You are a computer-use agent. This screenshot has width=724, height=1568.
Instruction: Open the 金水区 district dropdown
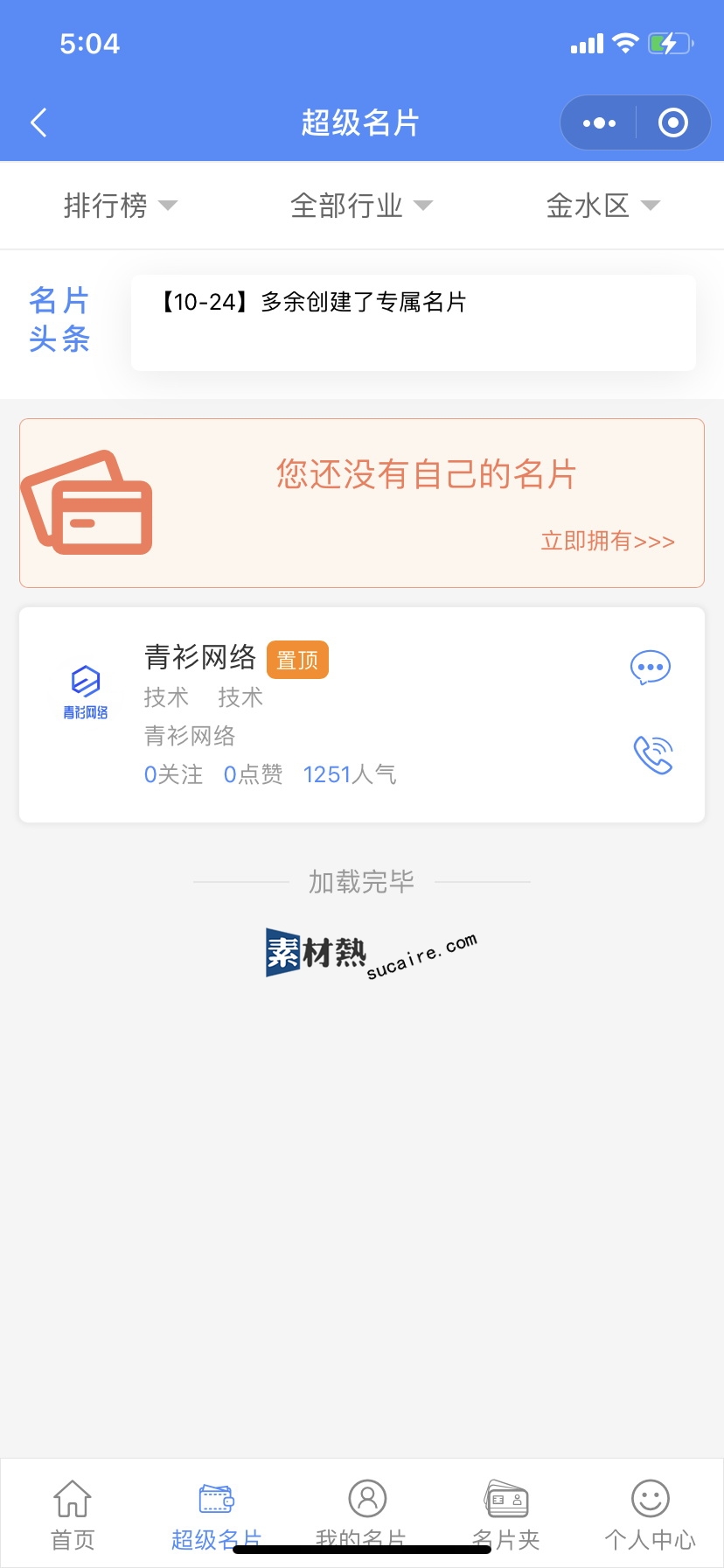click(x=602, y=206)
